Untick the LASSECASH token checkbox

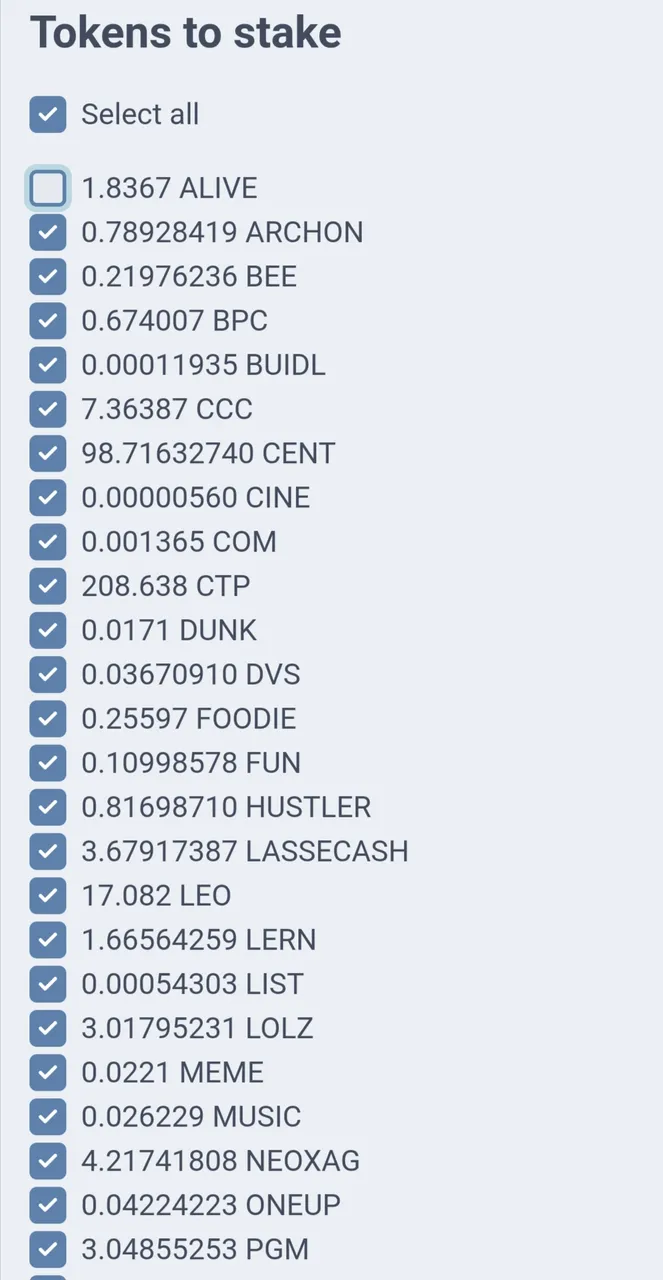(x=47, y=851)
